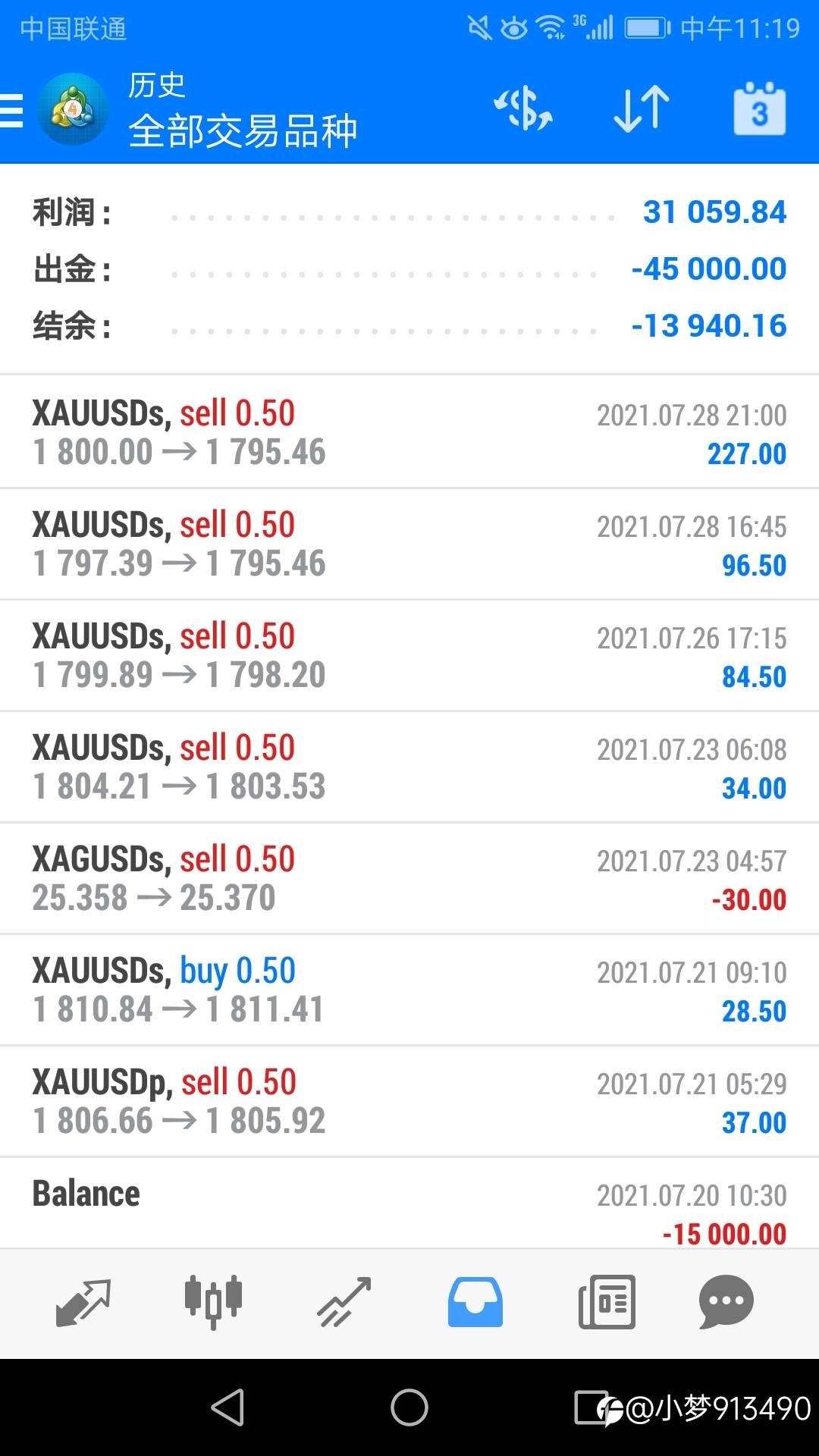Open the calendar date range picker
This screenshot has width=819, height=1456.
pyautogui.click(x=759, y=110)
